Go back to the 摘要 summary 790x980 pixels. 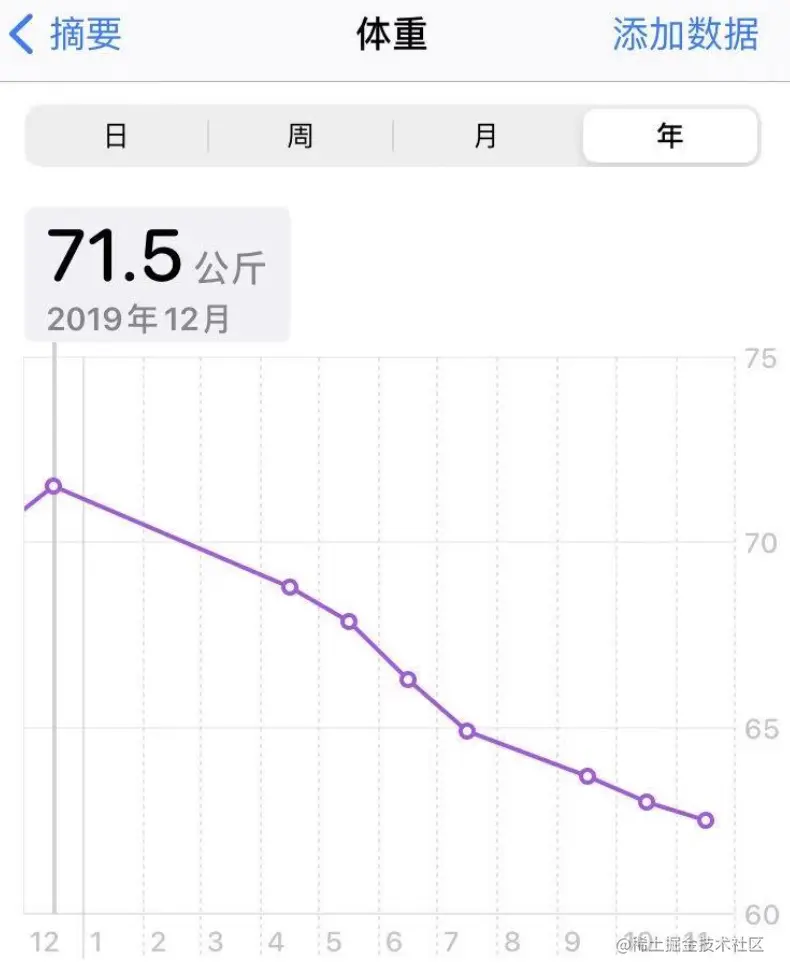click(66, 35)
